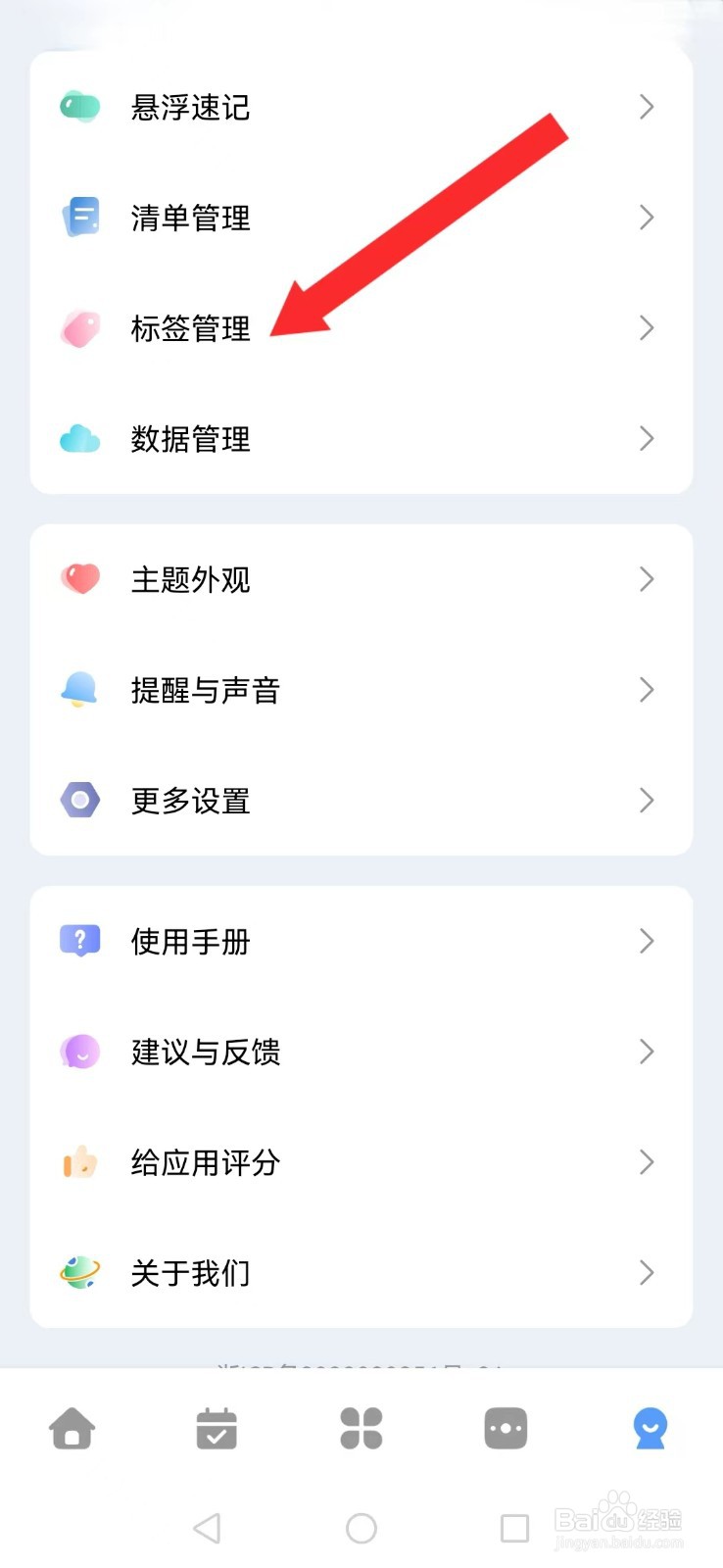Open 关于我们
This screenshot has width=723, height=1568.
coord(361,1273)
